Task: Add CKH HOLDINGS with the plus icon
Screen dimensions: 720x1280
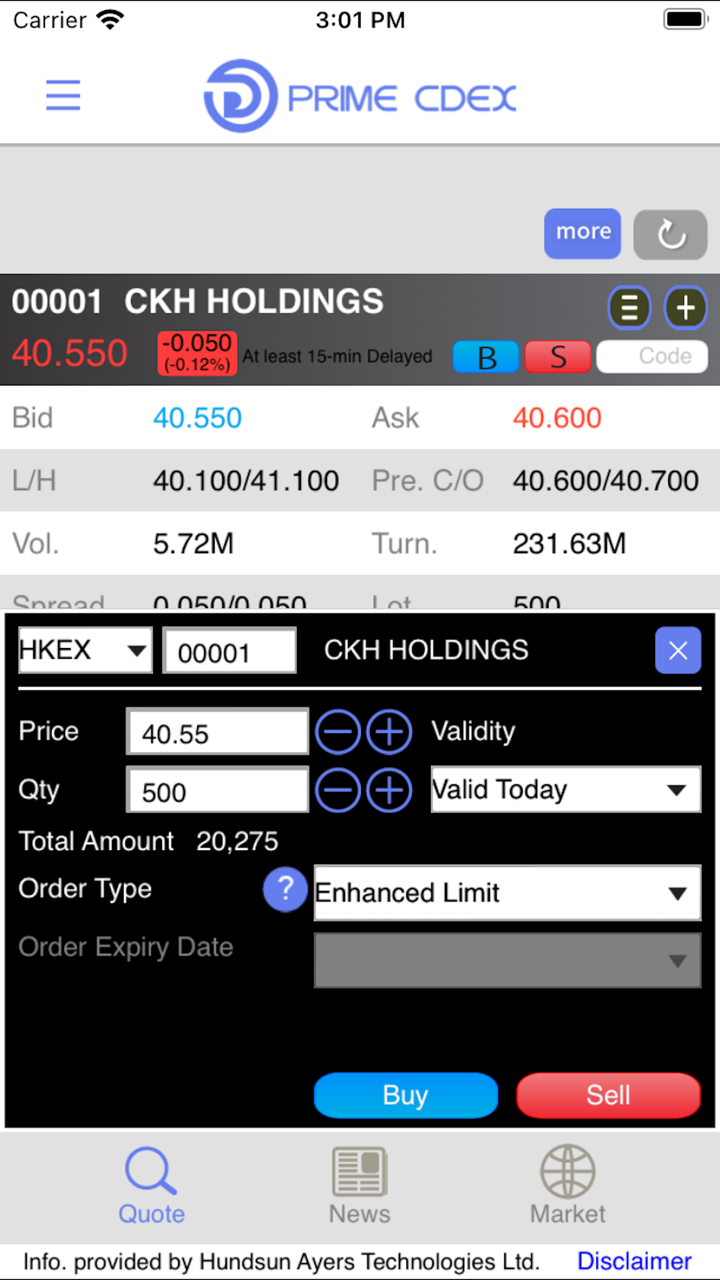Action: pyautogui.click(x=685, y=308)
